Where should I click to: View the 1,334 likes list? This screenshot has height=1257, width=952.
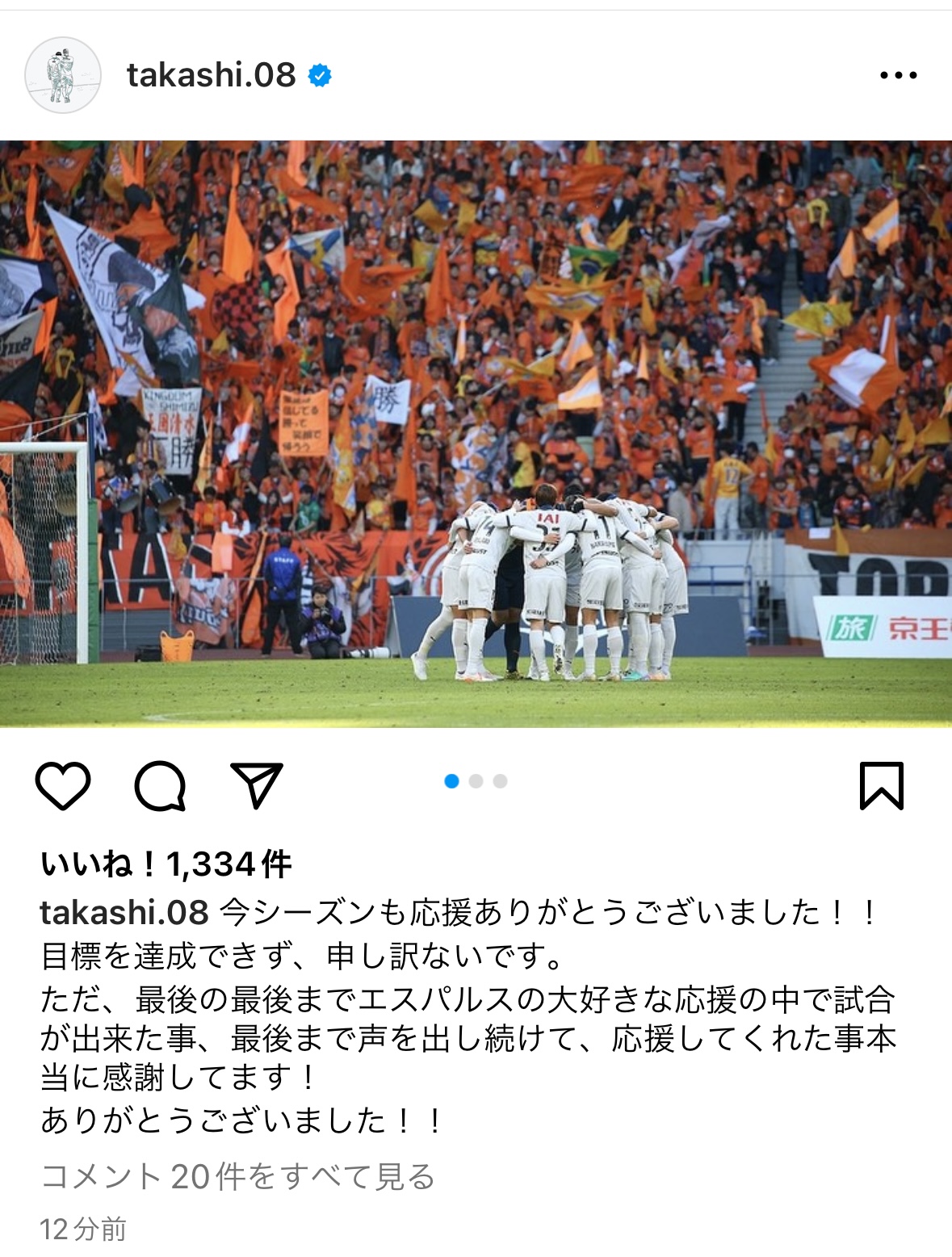click(166, 864)
